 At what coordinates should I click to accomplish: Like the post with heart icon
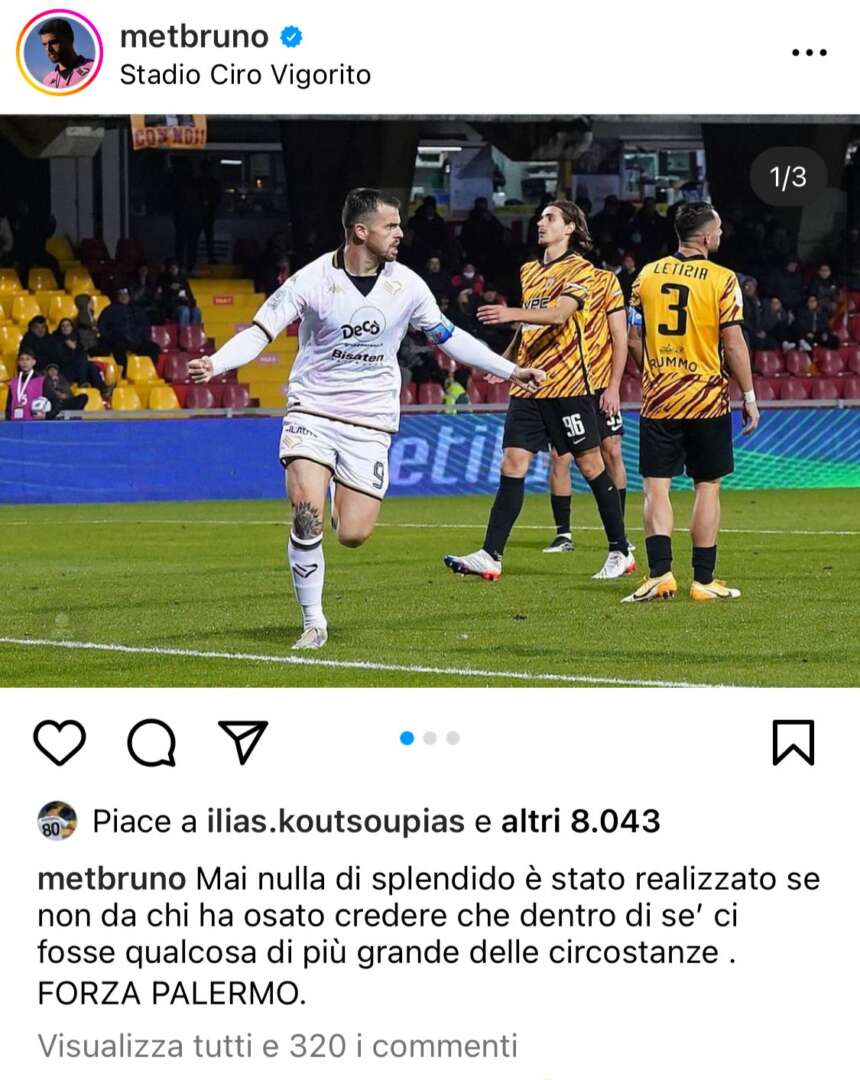pyautogui.click(x=59, y=743)
